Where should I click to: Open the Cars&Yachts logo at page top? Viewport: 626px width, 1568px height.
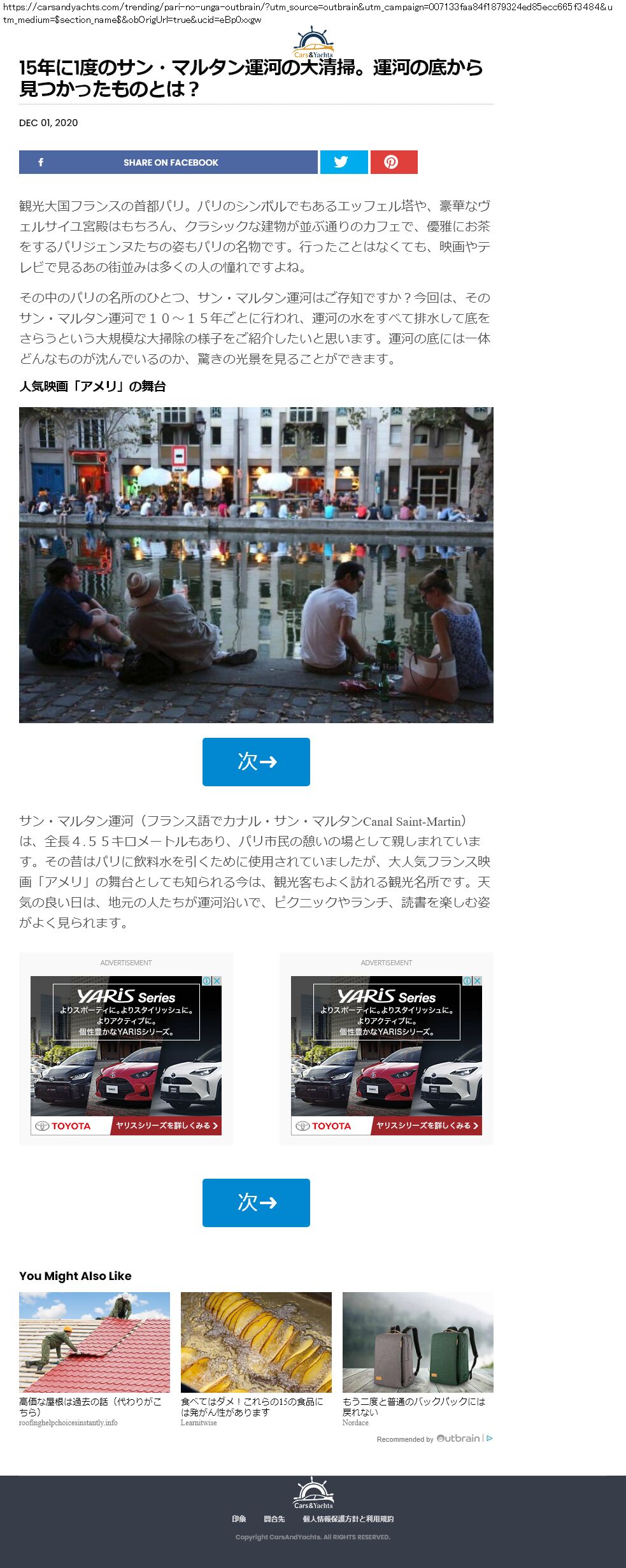coord(313,42)
